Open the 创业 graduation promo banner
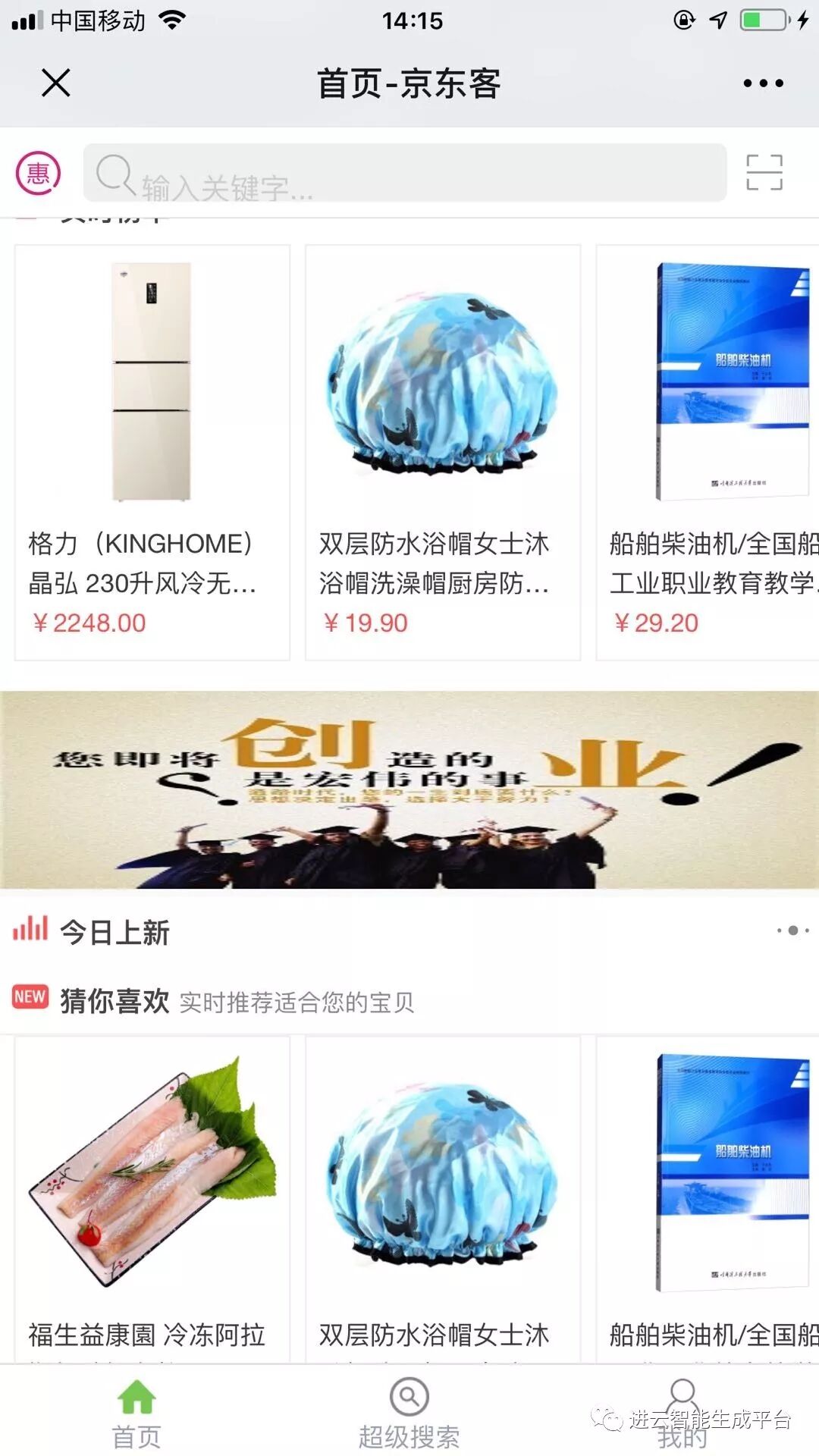The height and width of the screenshot is (1456, 819). coord(409,789)
